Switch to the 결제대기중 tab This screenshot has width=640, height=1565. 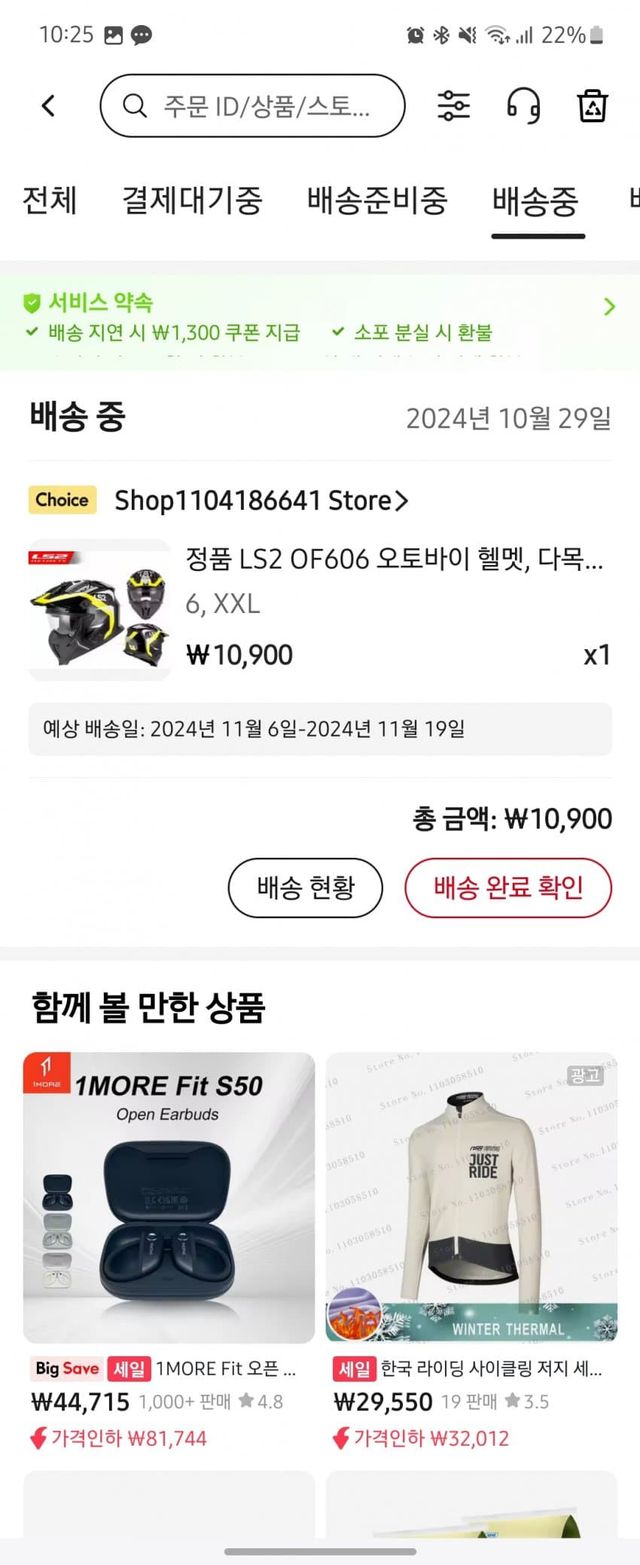(x=192, y=200)
